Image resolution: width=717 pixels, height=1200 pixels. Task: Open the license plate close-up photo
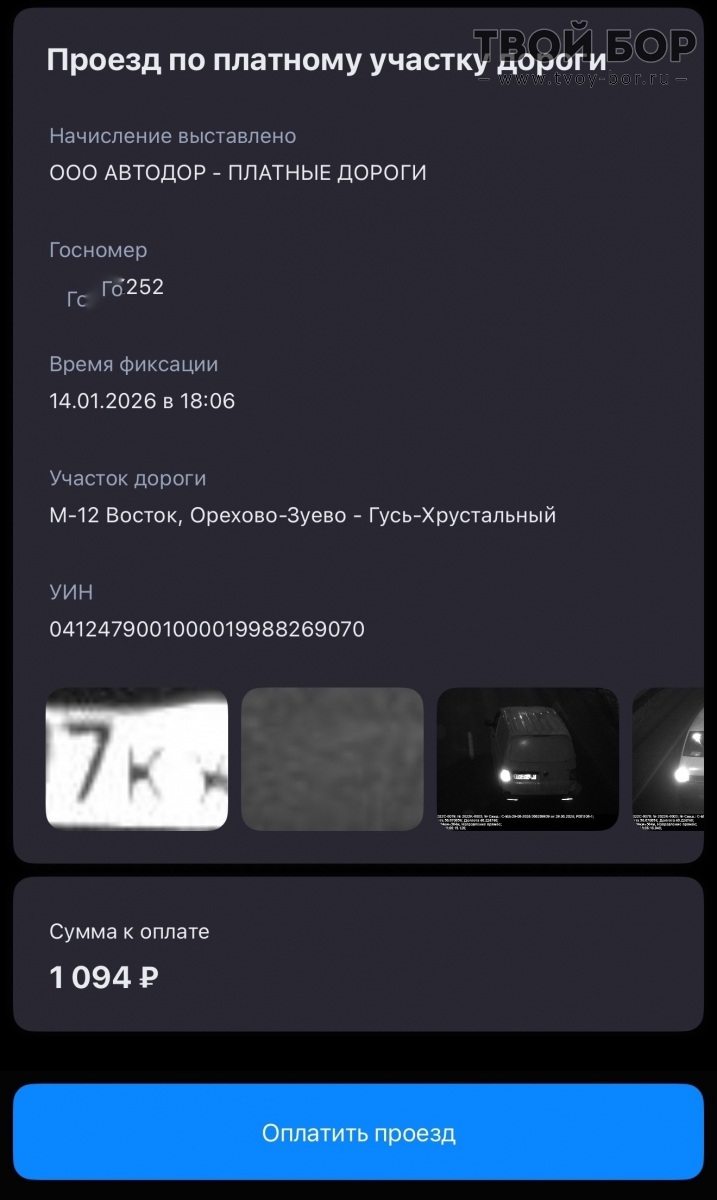[x=137, y=759]
